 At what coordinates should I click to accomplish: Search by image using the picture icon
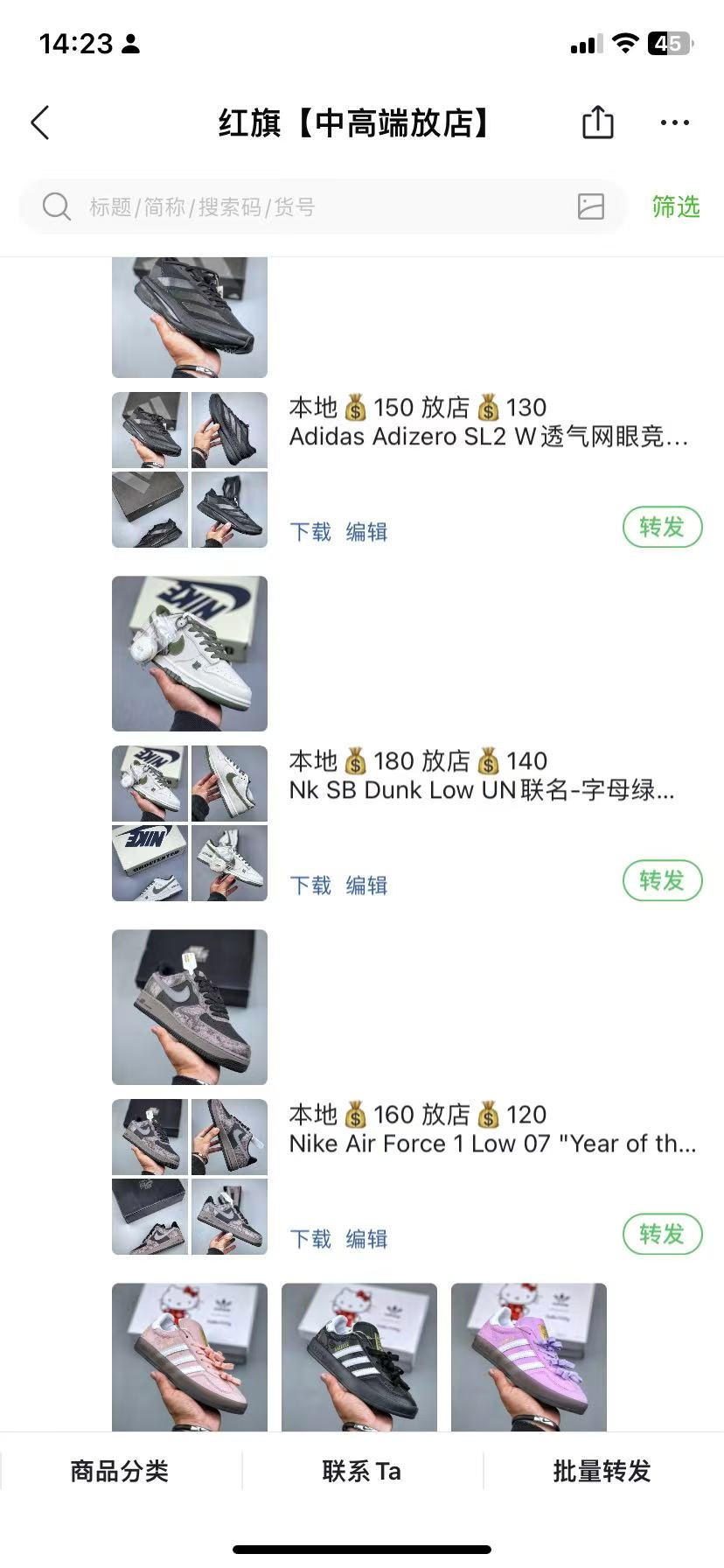coord(591,206)
